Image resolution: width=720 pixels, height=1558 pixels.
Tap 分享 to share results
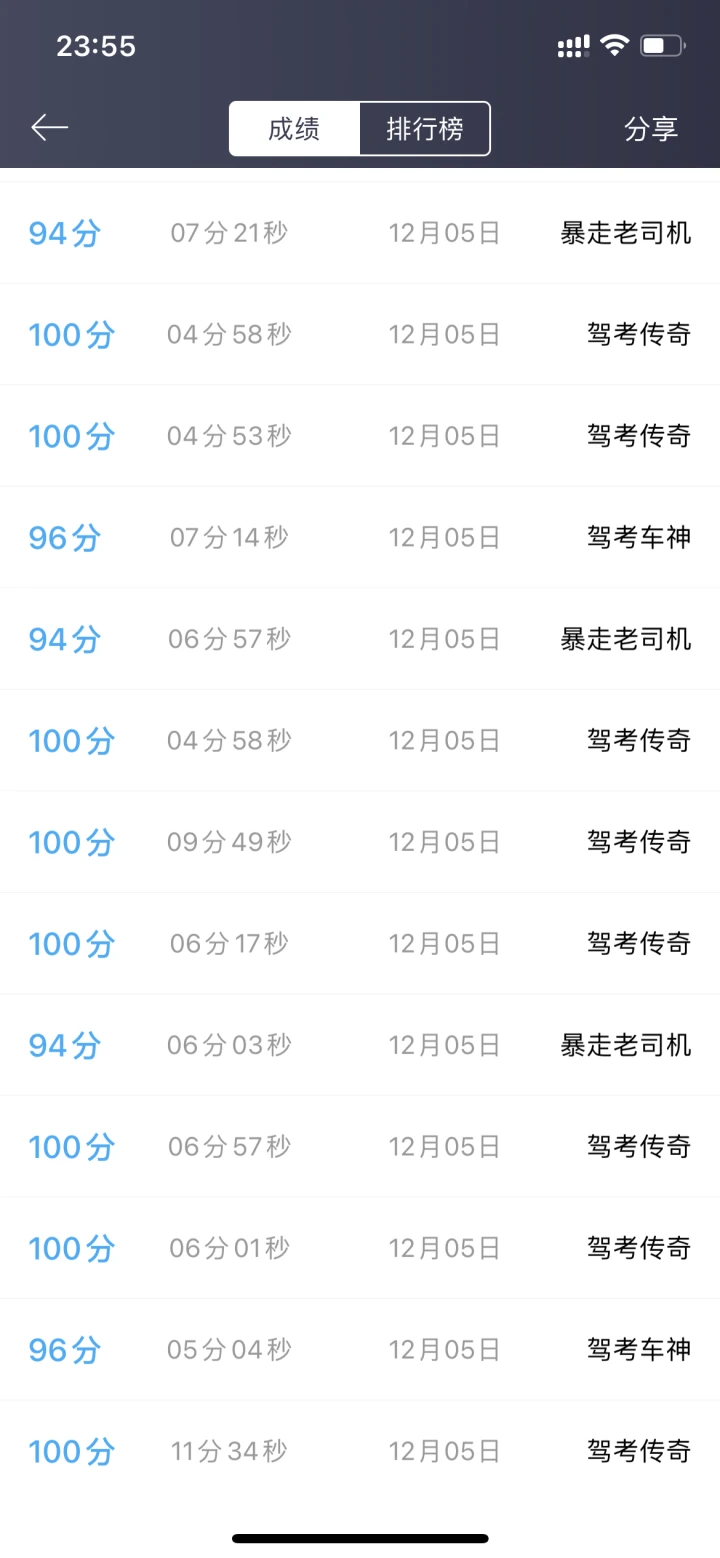pos(651,129)
